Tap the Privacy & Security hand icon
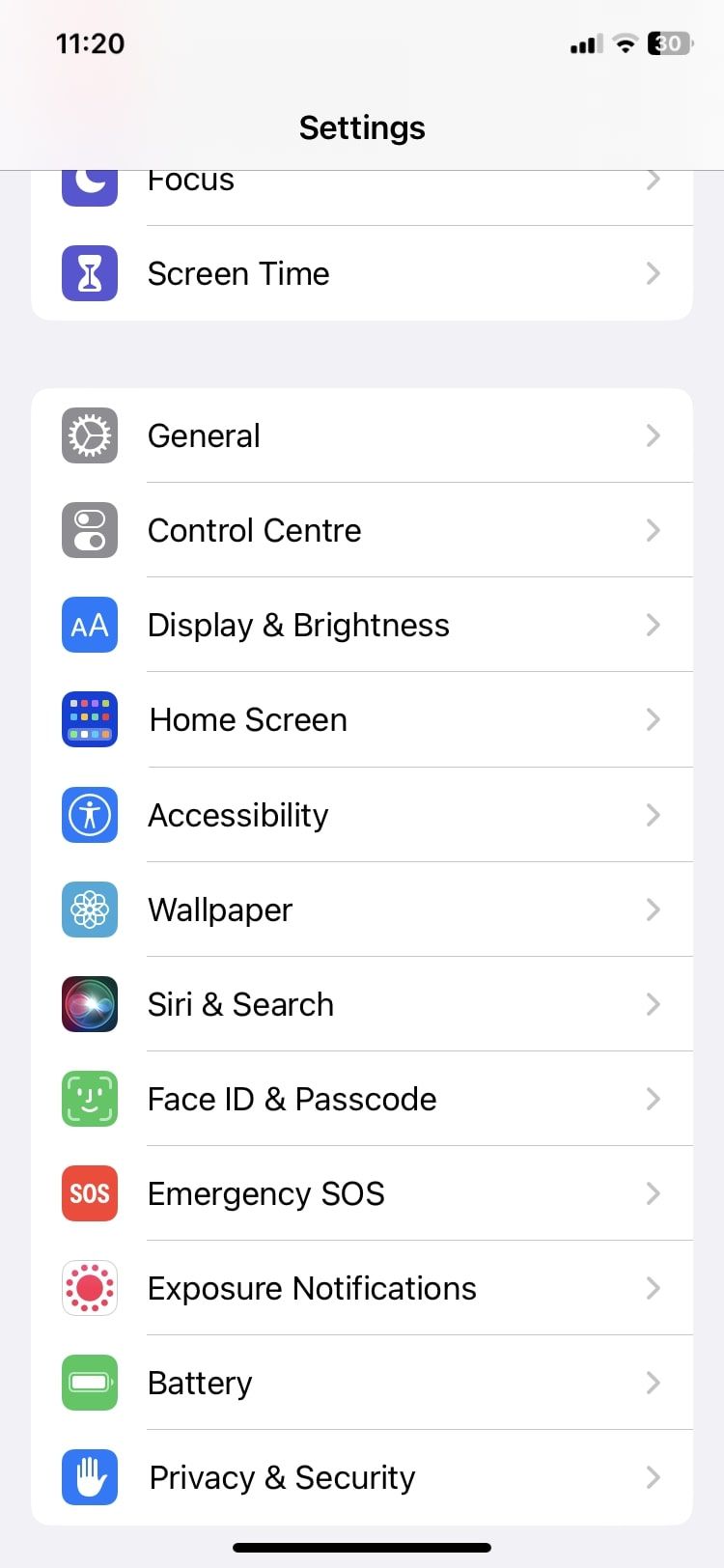 click(89, 1477)
